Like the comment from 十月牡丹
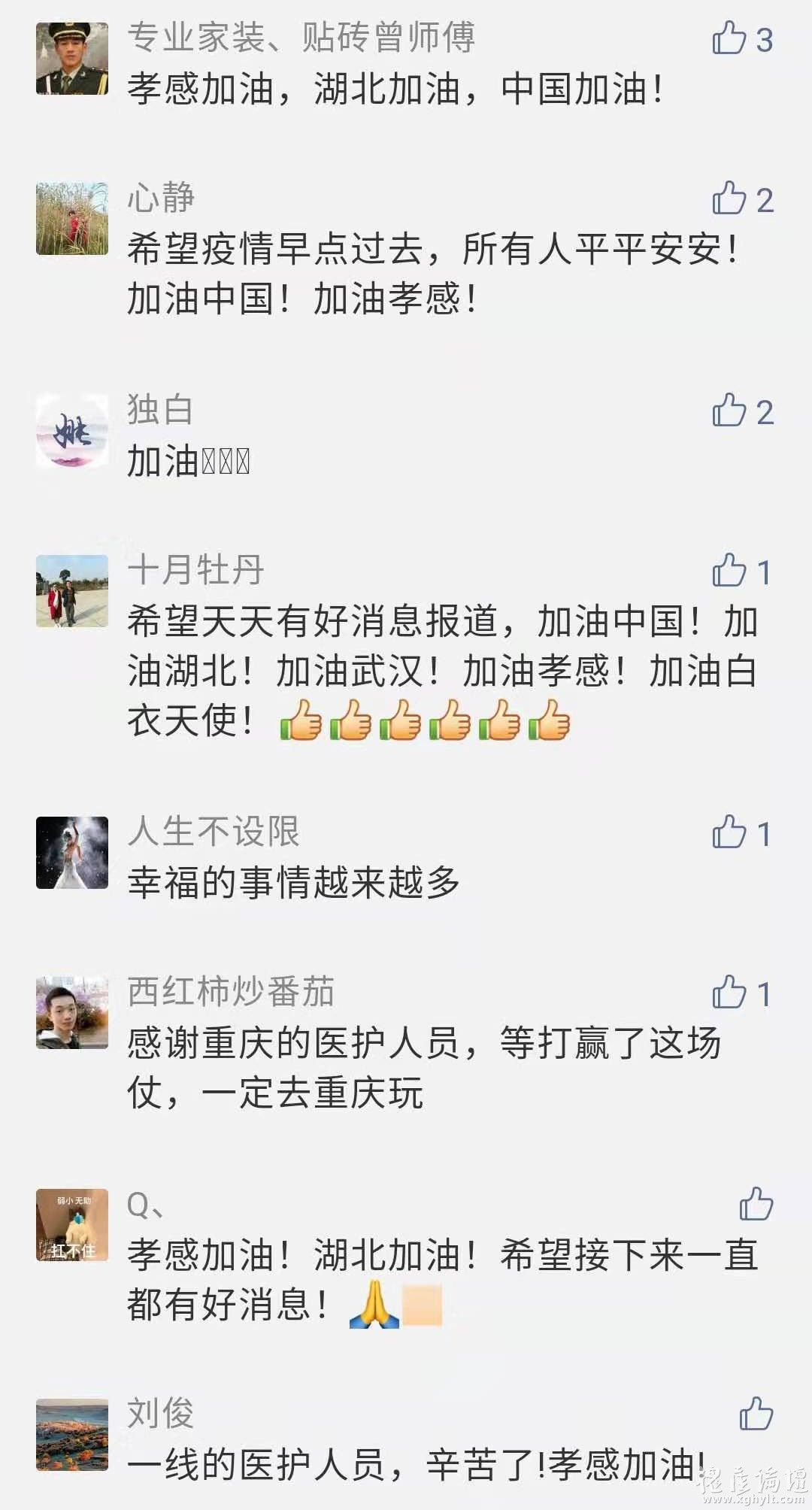 tap(729, 572)
